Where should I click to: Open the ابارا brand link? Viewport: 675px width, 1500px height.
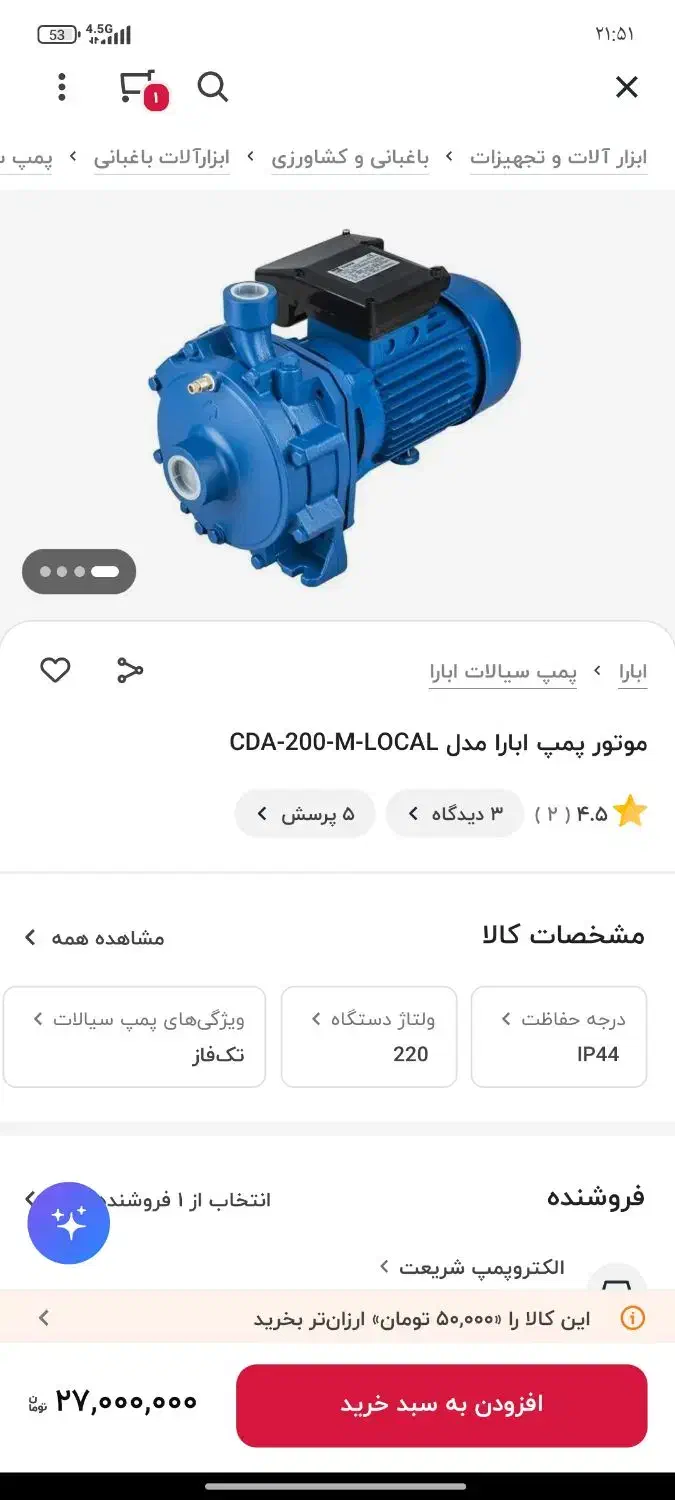point(632,671)
